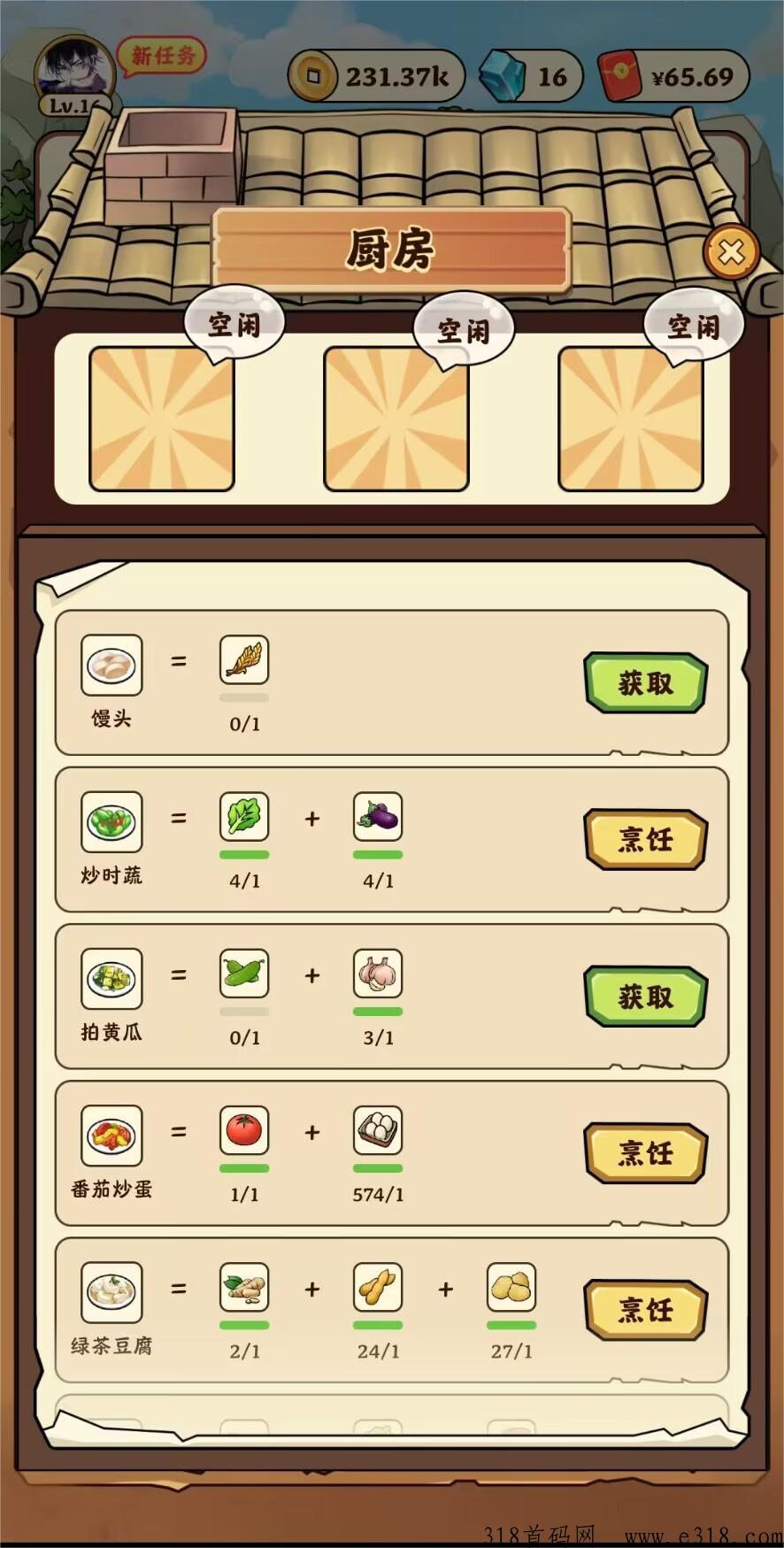The image size is (784, 1548).
Task: Close the 厨房 kitchen panel
Action: click(x=731, y=253)
